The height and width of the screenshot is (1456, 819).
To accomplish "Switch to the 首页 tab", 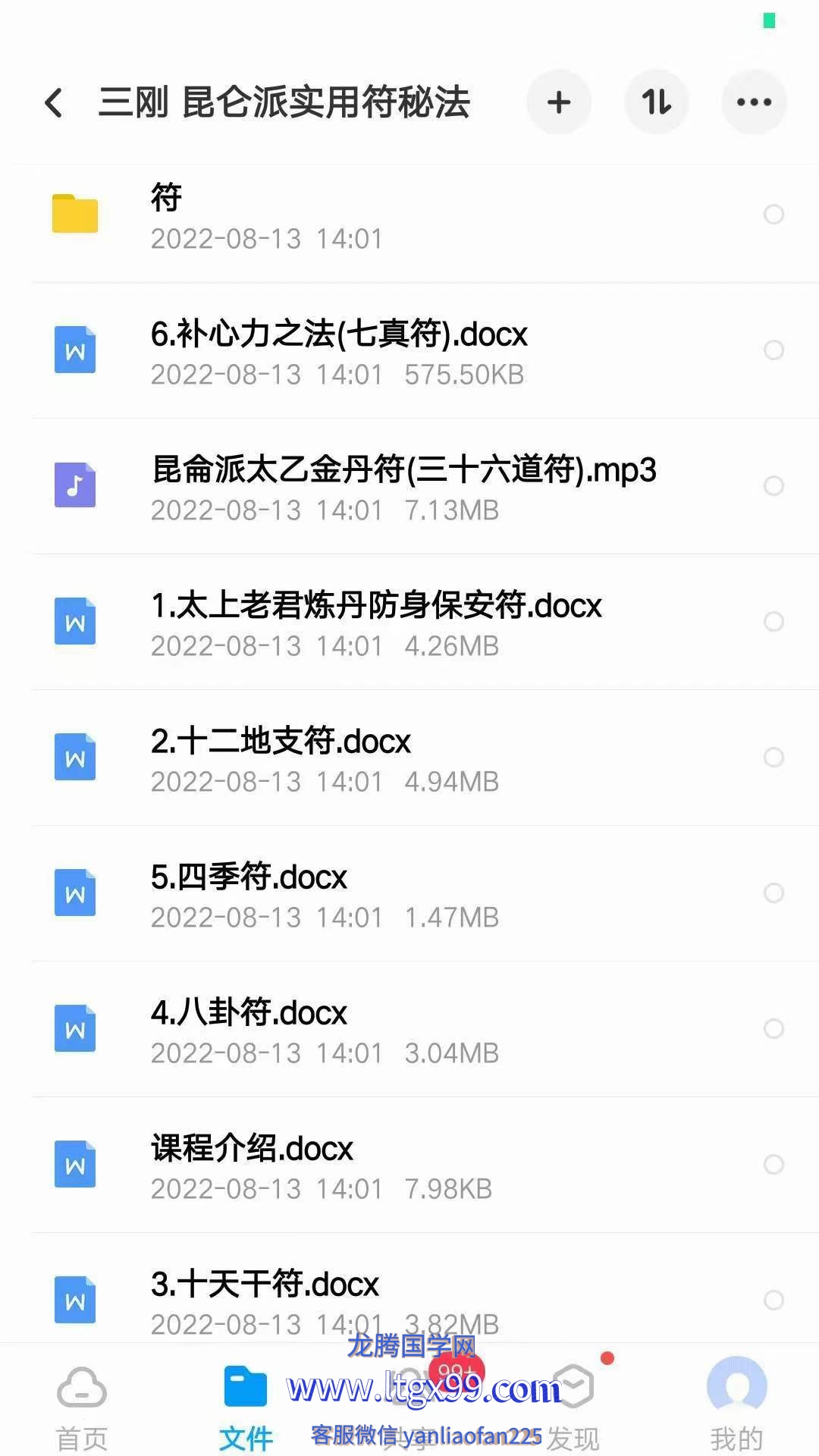I will click(x=82, y=1407).
